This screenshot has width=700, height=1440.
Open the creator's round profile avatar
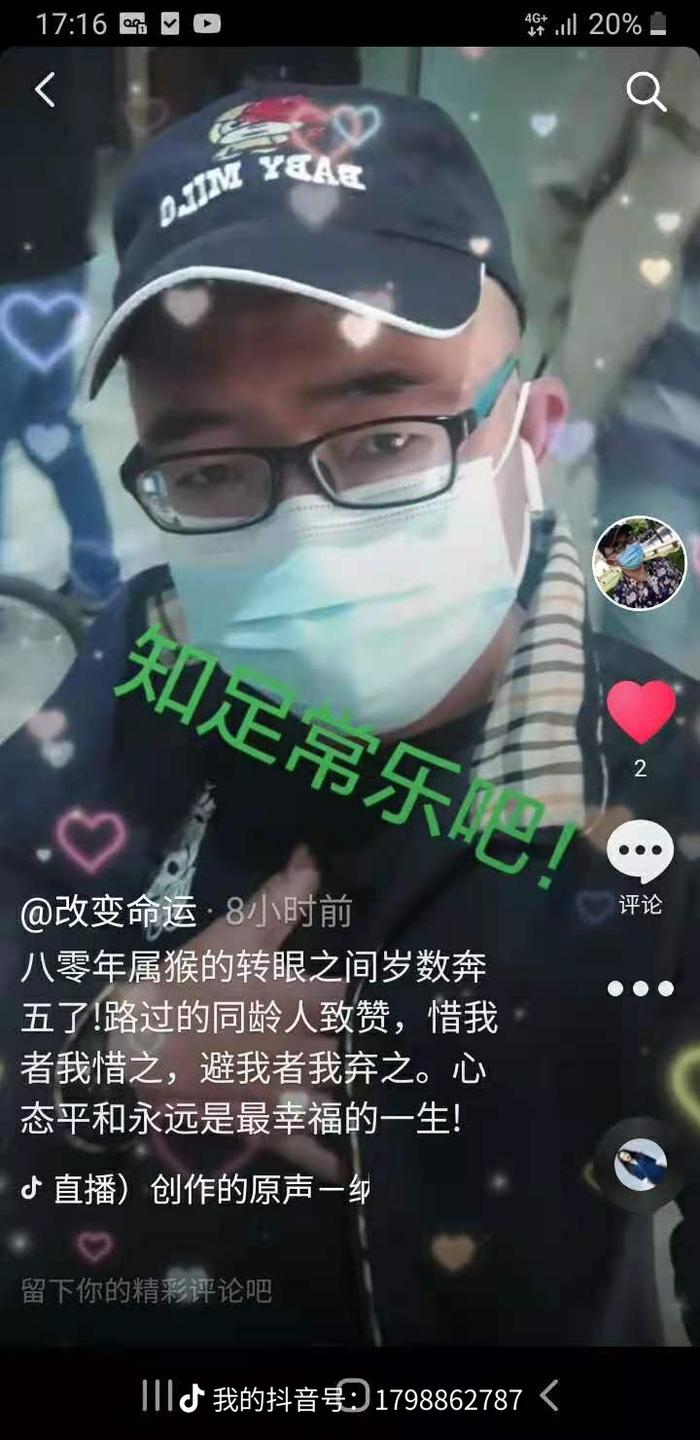point(639,563)
